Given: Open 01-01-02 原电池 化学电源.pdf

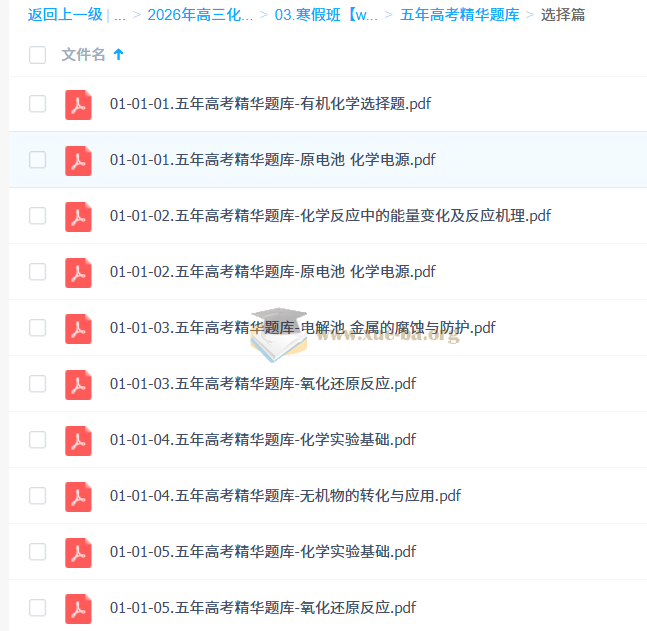Looking at the screenshot, I should point(272,271).
